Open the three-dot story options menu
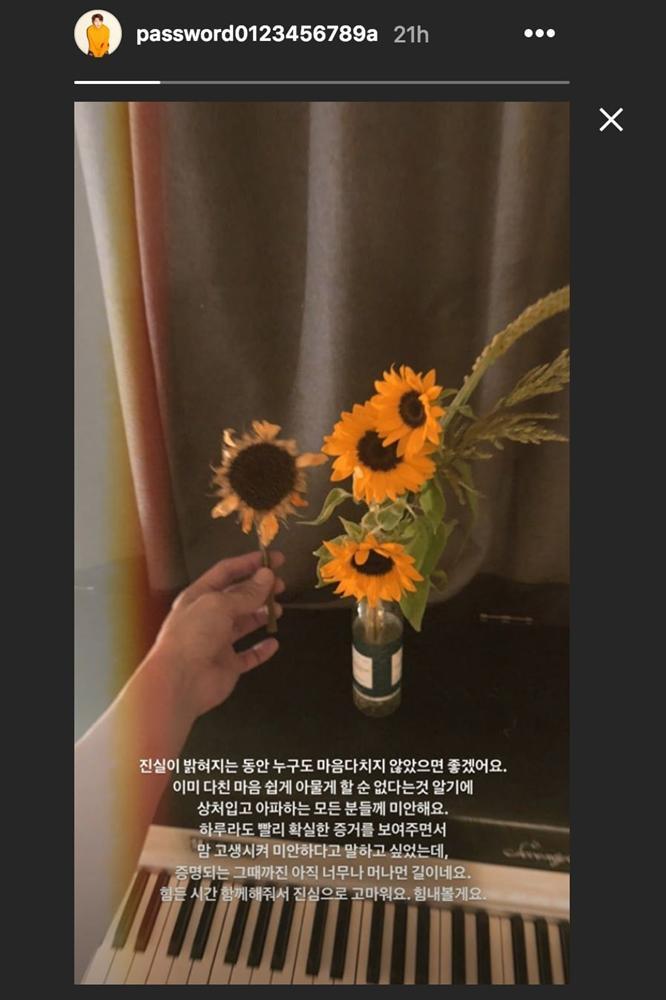The image size is (666, 1000). [539, 34]
